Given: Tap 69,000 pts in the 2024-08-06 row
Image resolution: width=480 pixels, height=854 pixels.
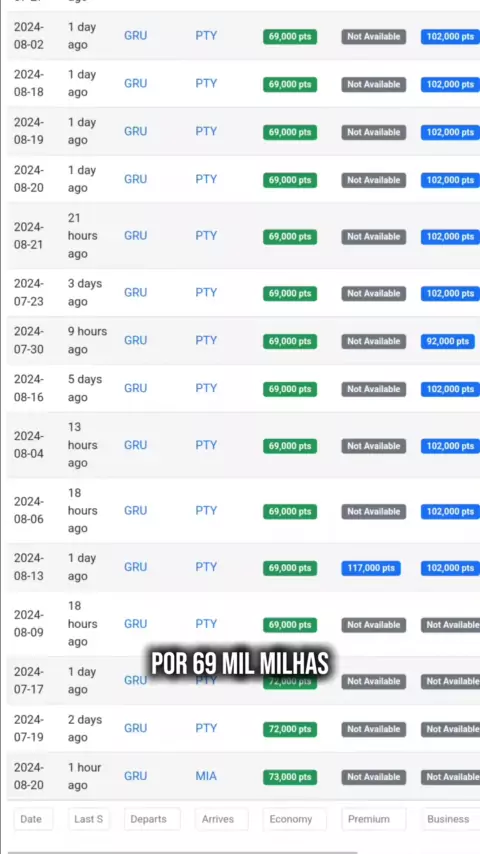Looking at the screenshot, I should pos(290,511).
